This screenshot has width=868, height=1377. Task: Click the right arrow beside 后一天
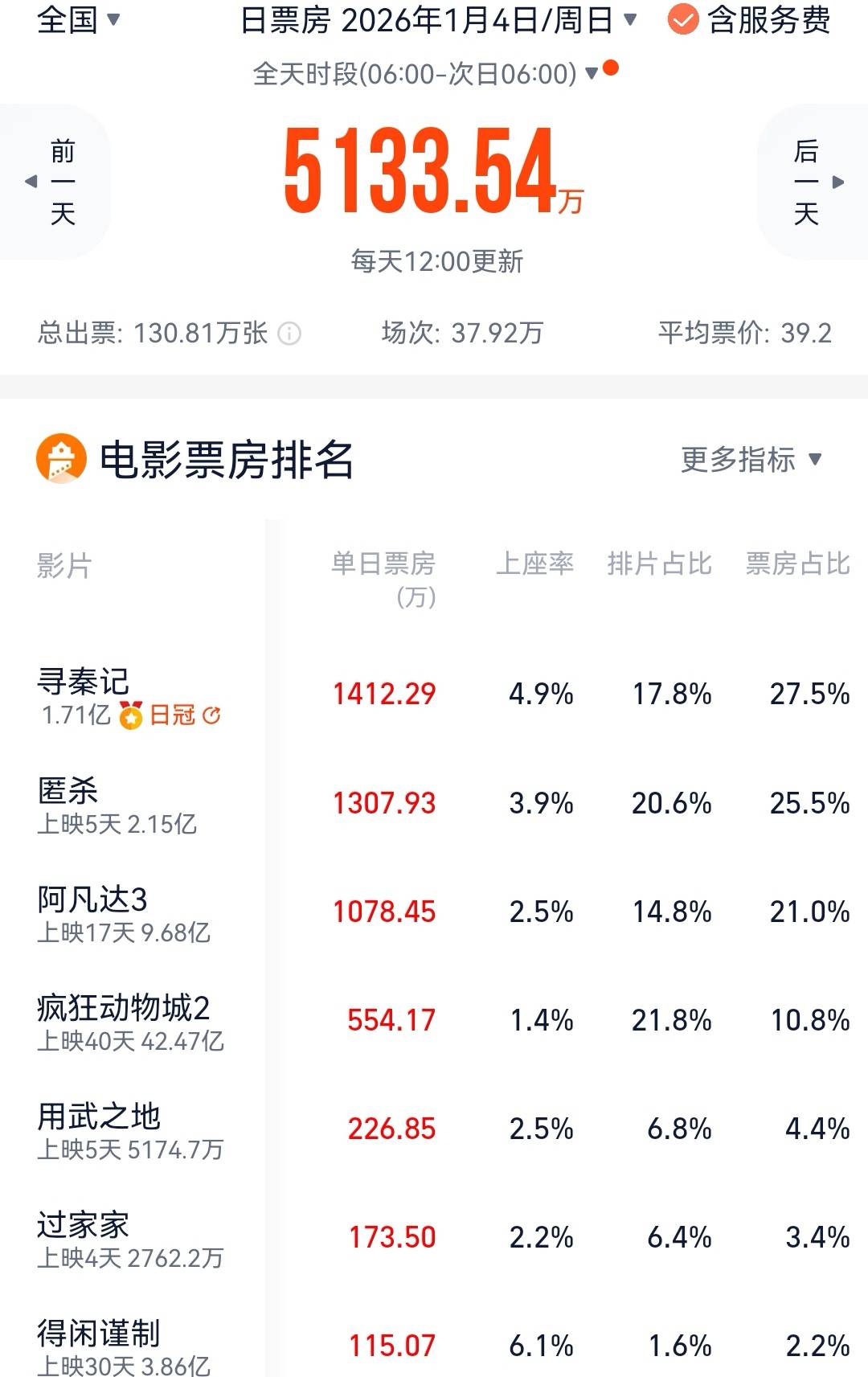(x=838, y=181)
